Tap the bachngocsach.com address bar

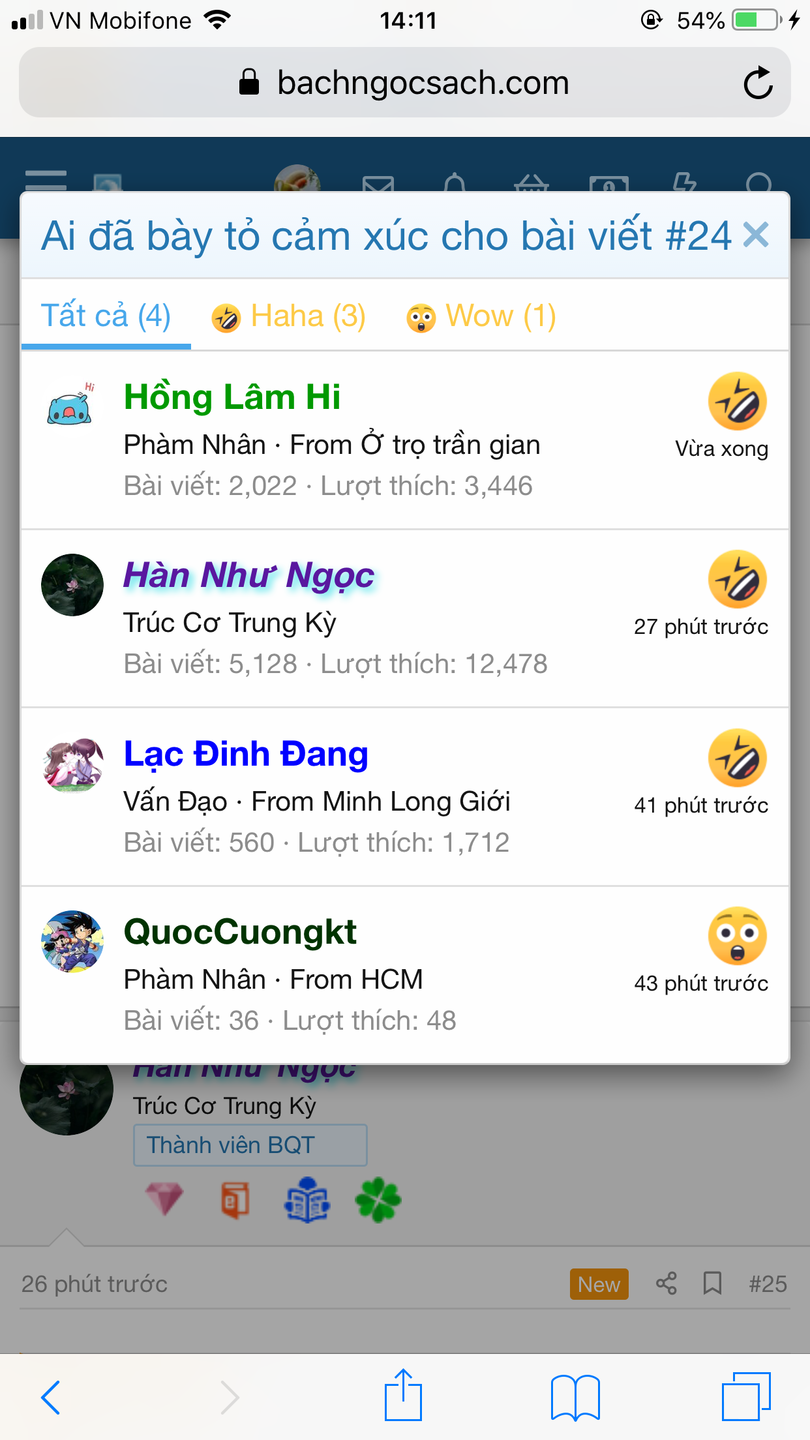404,83
